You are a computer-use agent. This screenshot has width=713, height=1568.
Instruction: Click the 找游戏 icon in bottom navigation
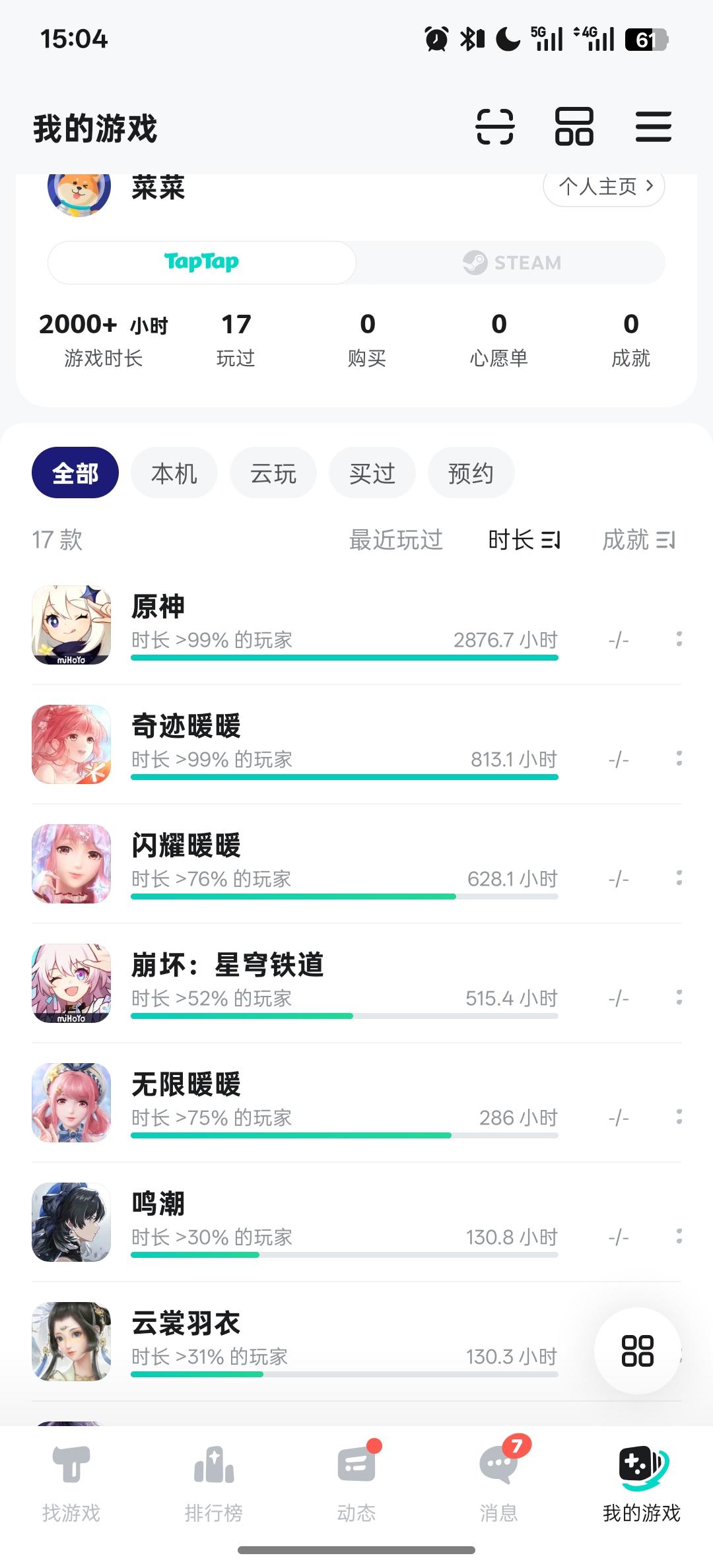tap(71, 1478)
